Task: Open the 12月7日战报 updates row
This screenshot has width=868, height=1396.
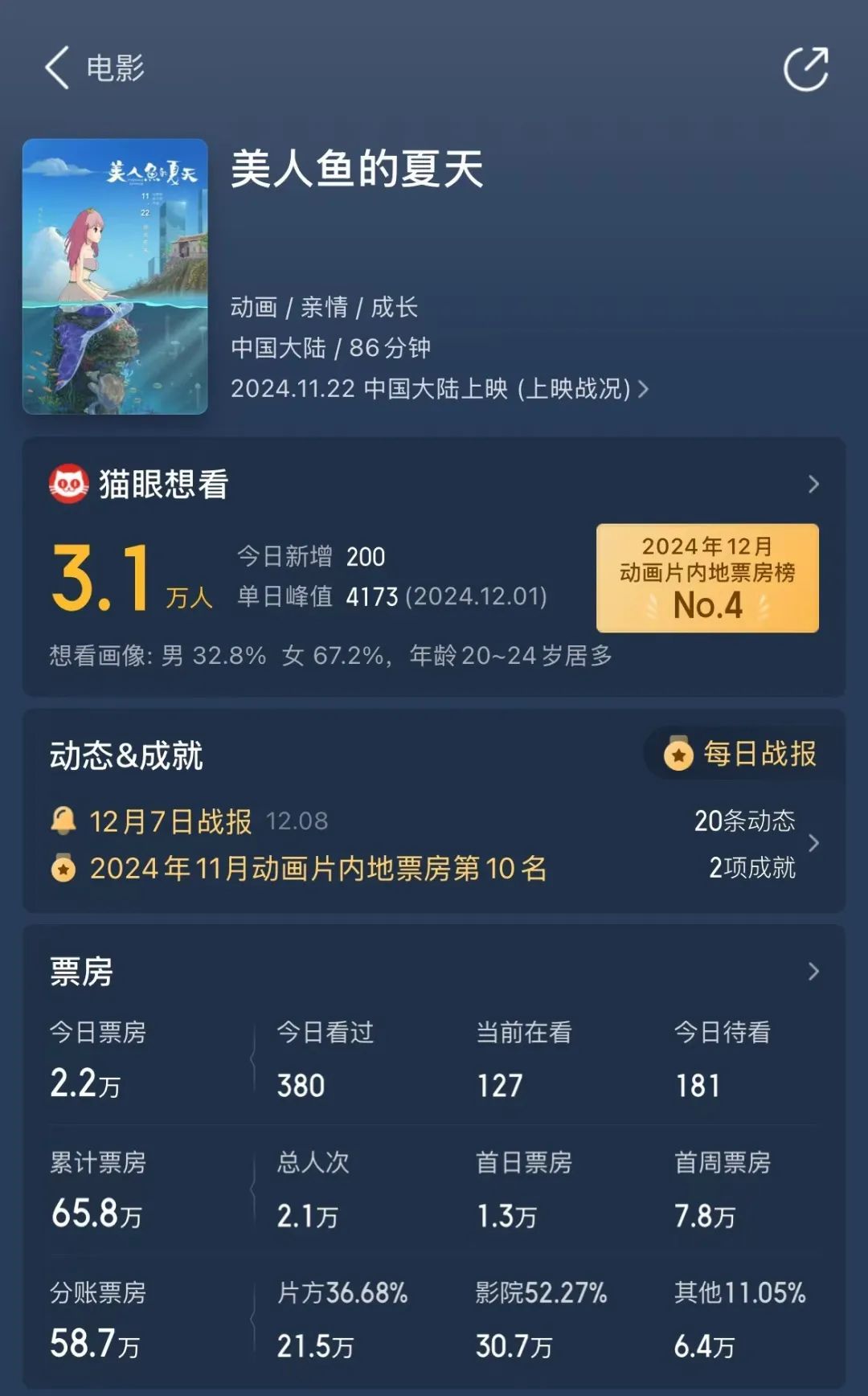Action: coord(170,821)
